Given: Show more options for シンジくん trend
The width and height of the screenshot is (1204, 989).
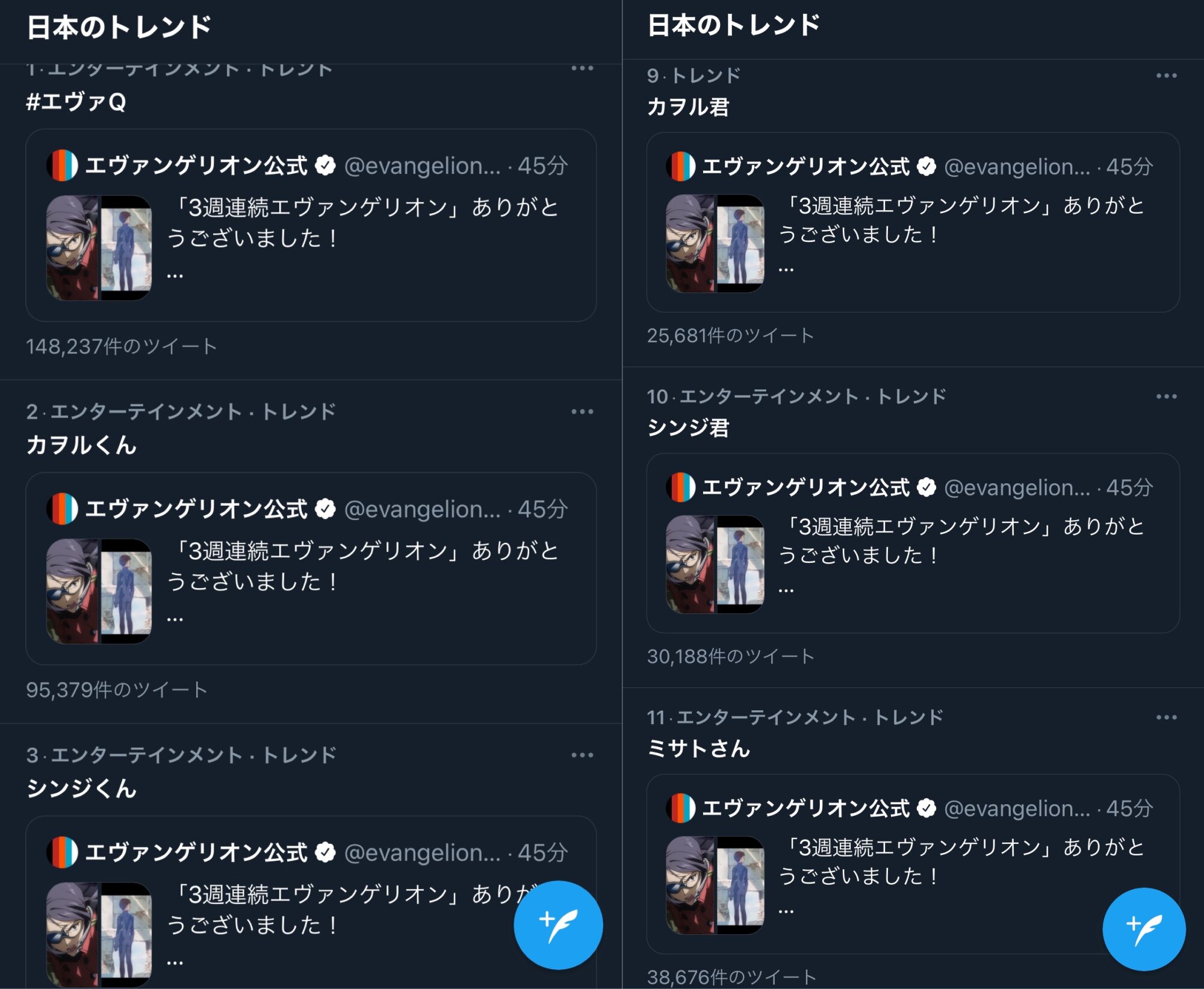Looking at the screenshot, I should 582,755.
